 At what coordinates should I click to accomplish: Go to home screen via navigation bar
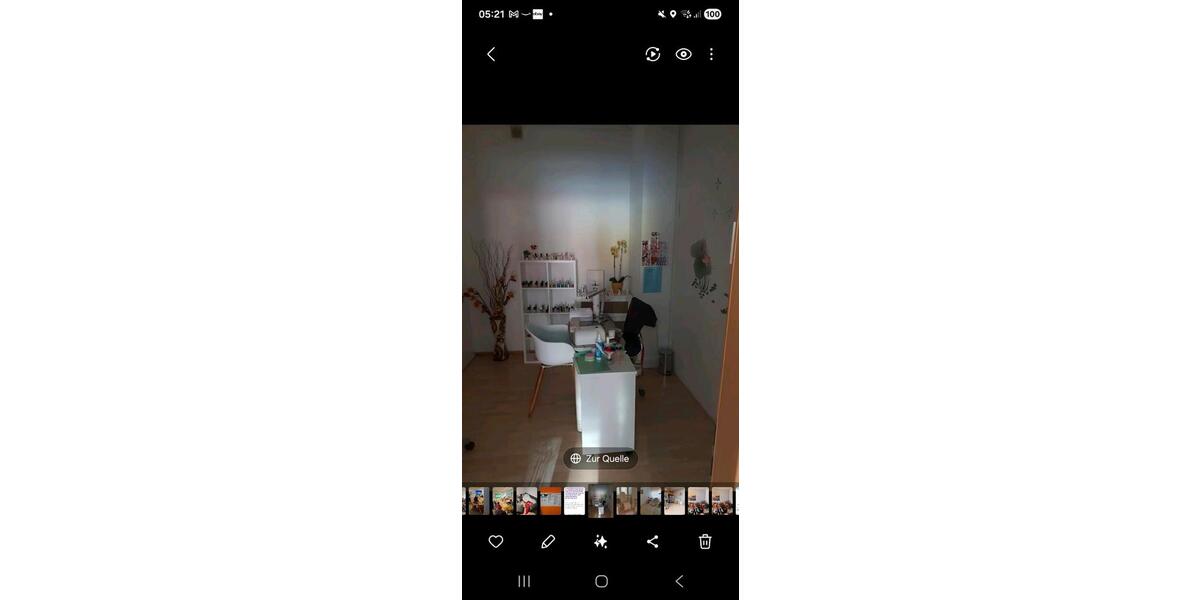(x=601, y=581)
